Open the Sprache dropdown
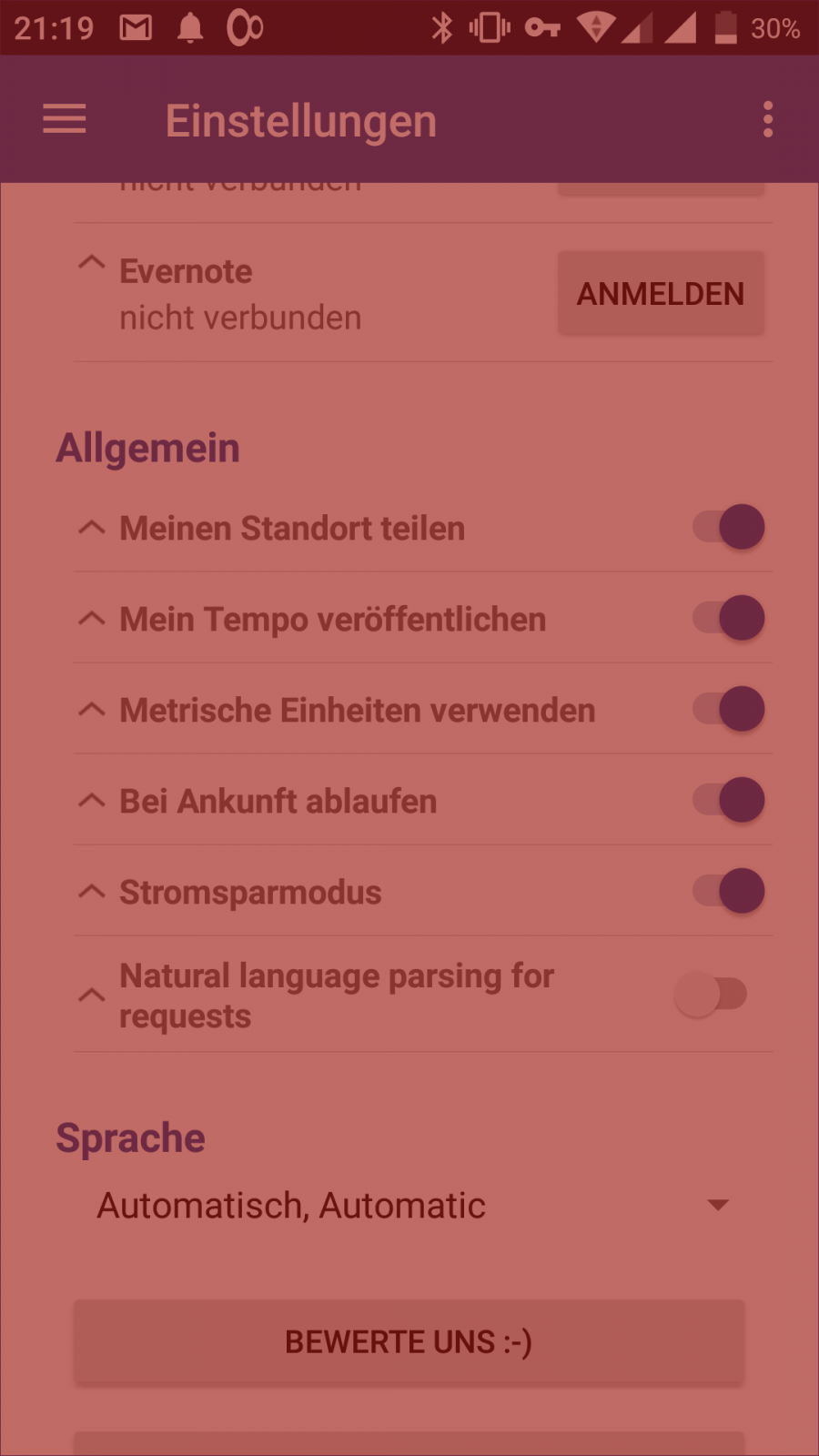Viewport: 819px width, 1456px height. 409,1206
